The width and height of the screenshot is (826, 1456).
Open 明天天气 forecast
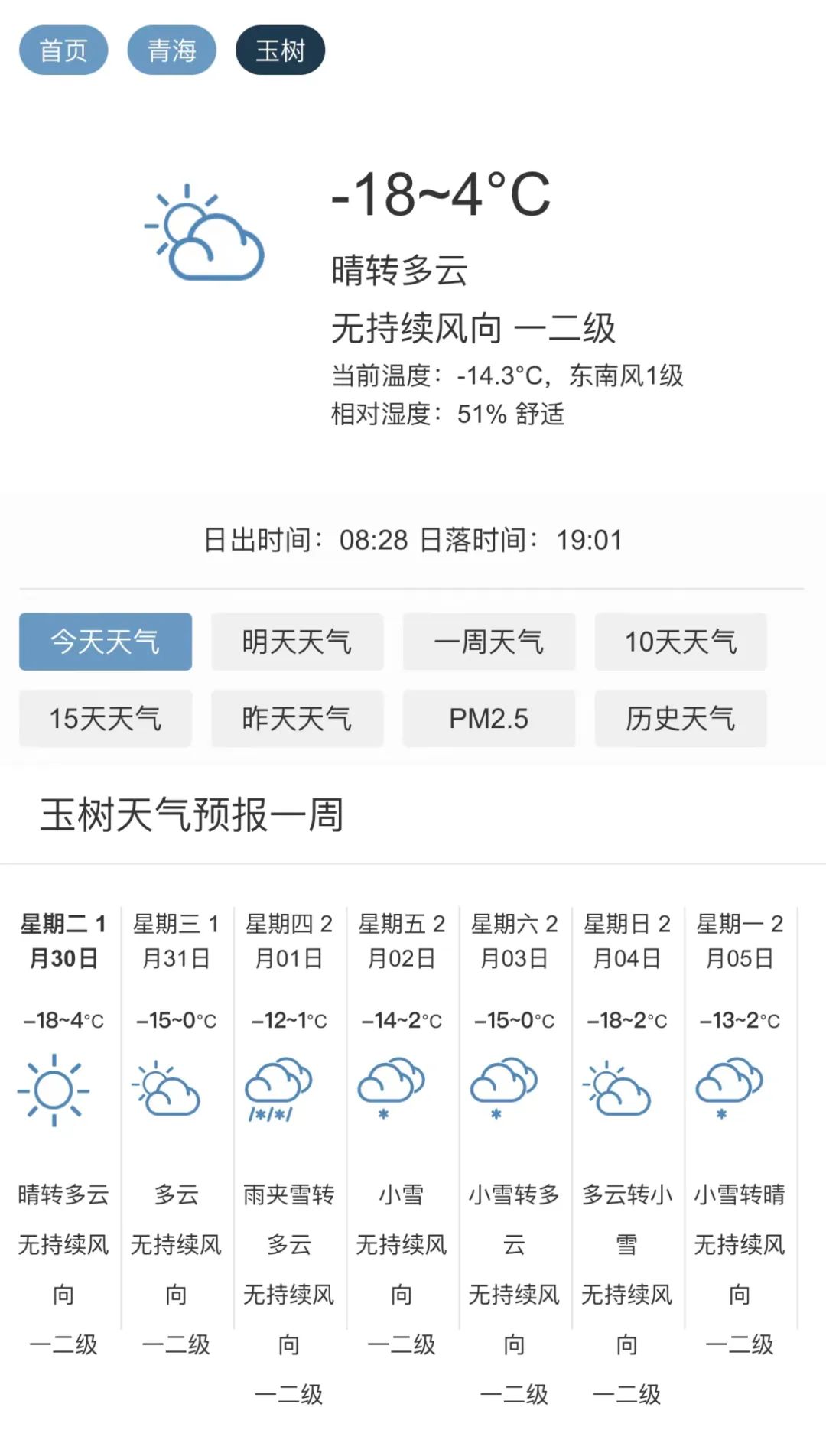pos(297,642)
